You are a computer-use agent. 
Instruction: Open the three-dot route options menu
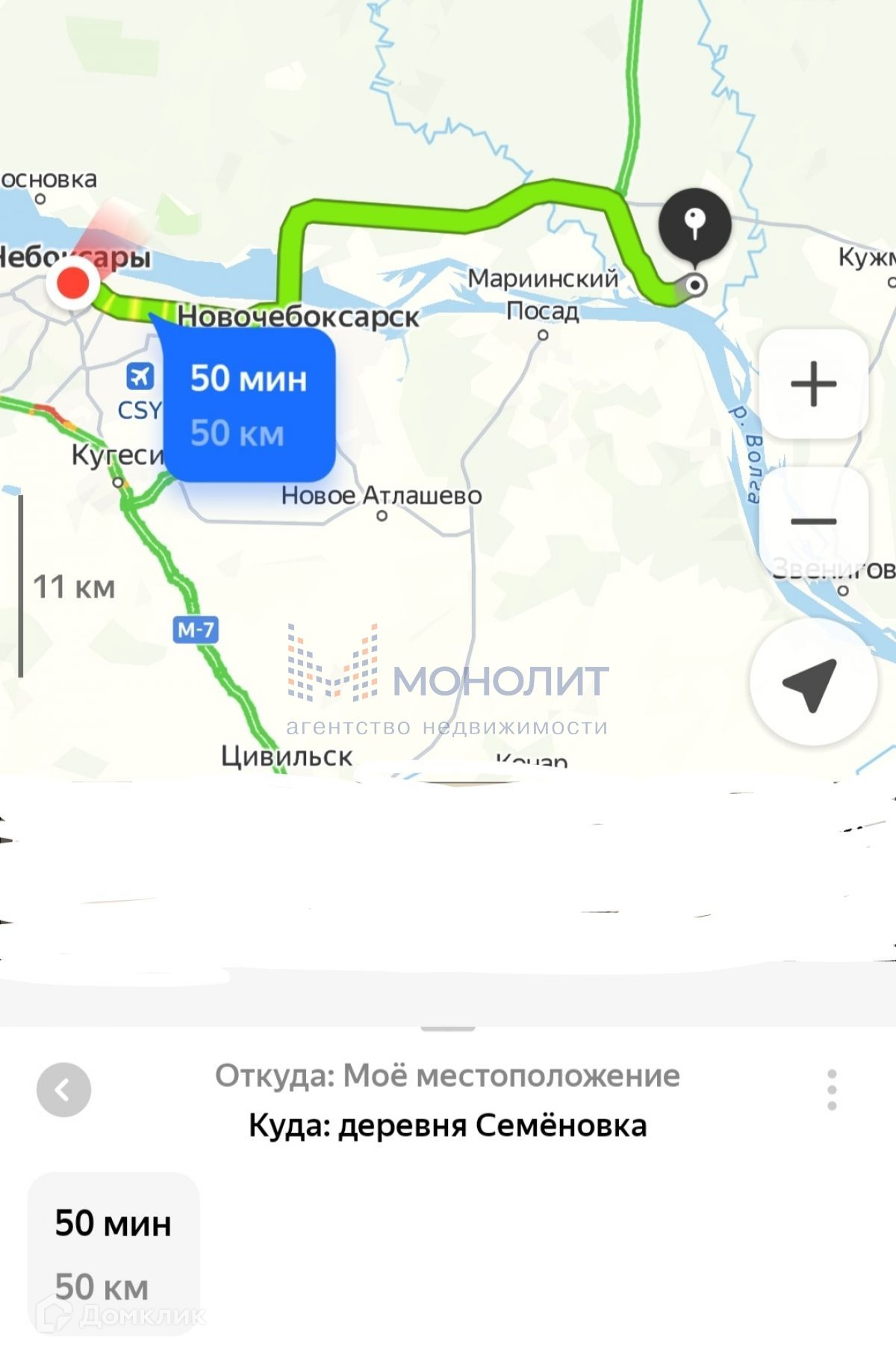pyautogui.click(x=832, y=1090)
